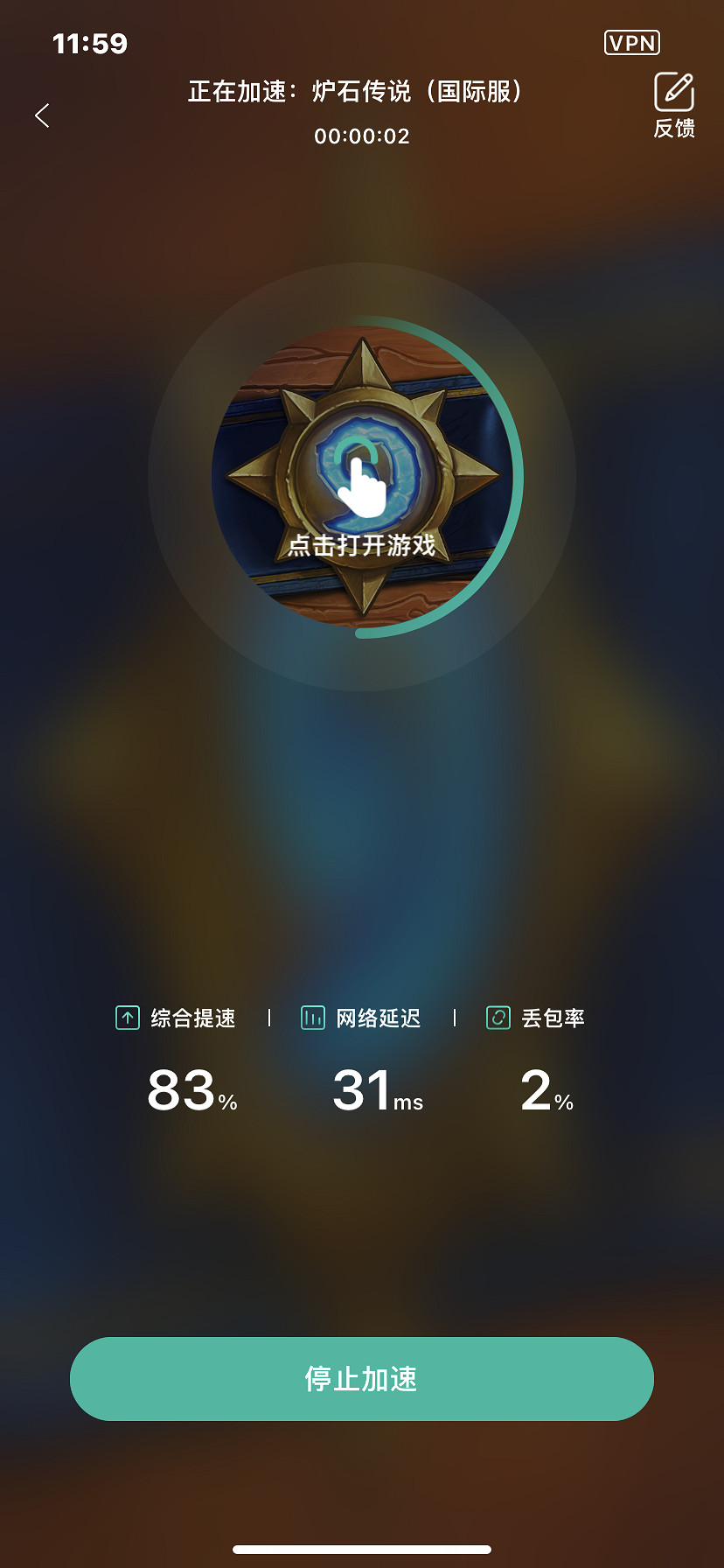The width and height of the screenshot is (724, 1568).
Task: Select the 丢包率 stats label
Action: [554, 1018]
